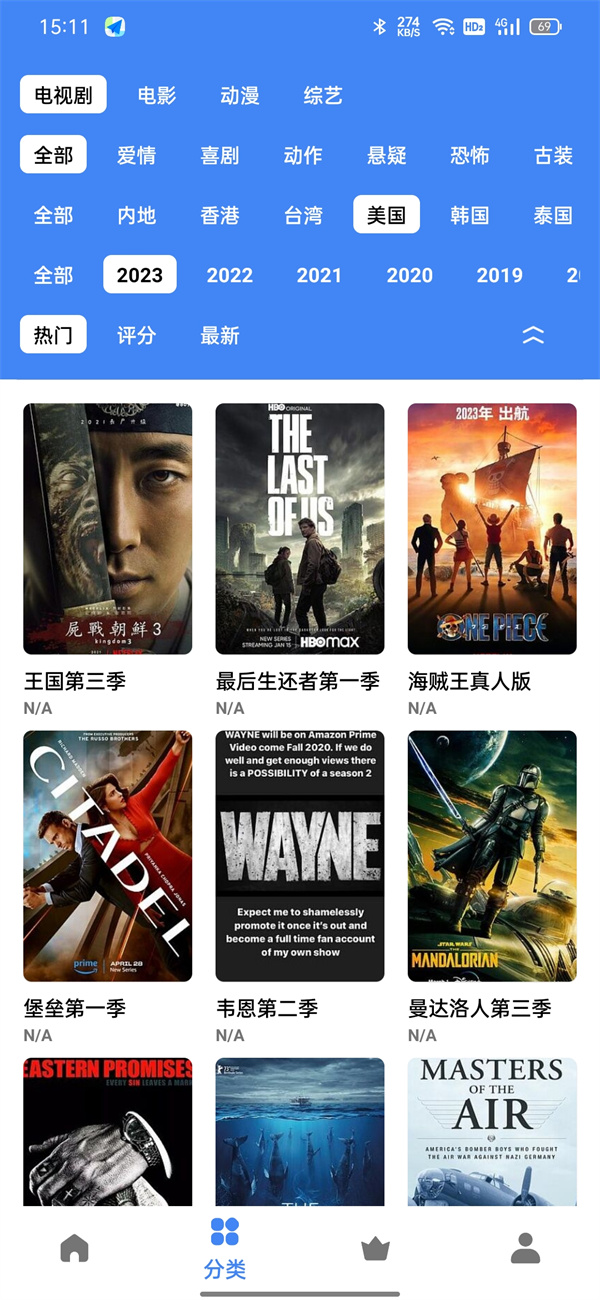The width and height of the screenshot is (600, 1300).
Task: Pick the year 2022
Action: (229, 275)
